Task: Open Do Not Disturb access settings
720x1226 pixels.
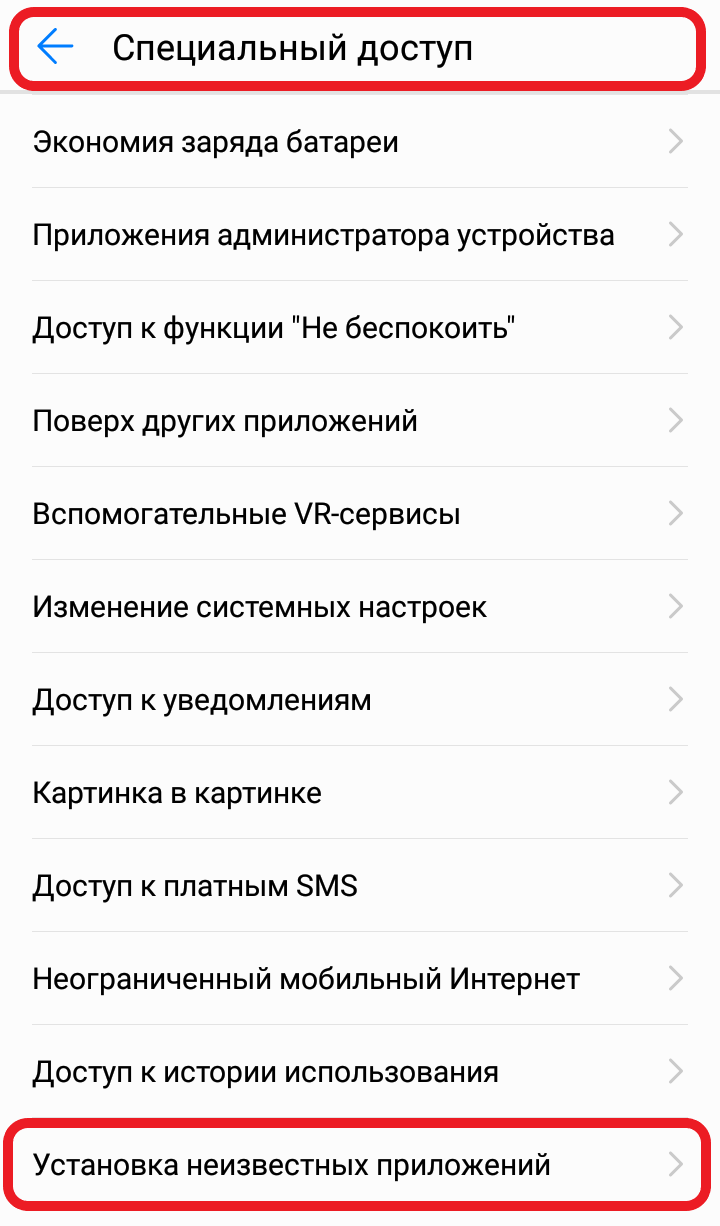Action: [x=270, y=327]
